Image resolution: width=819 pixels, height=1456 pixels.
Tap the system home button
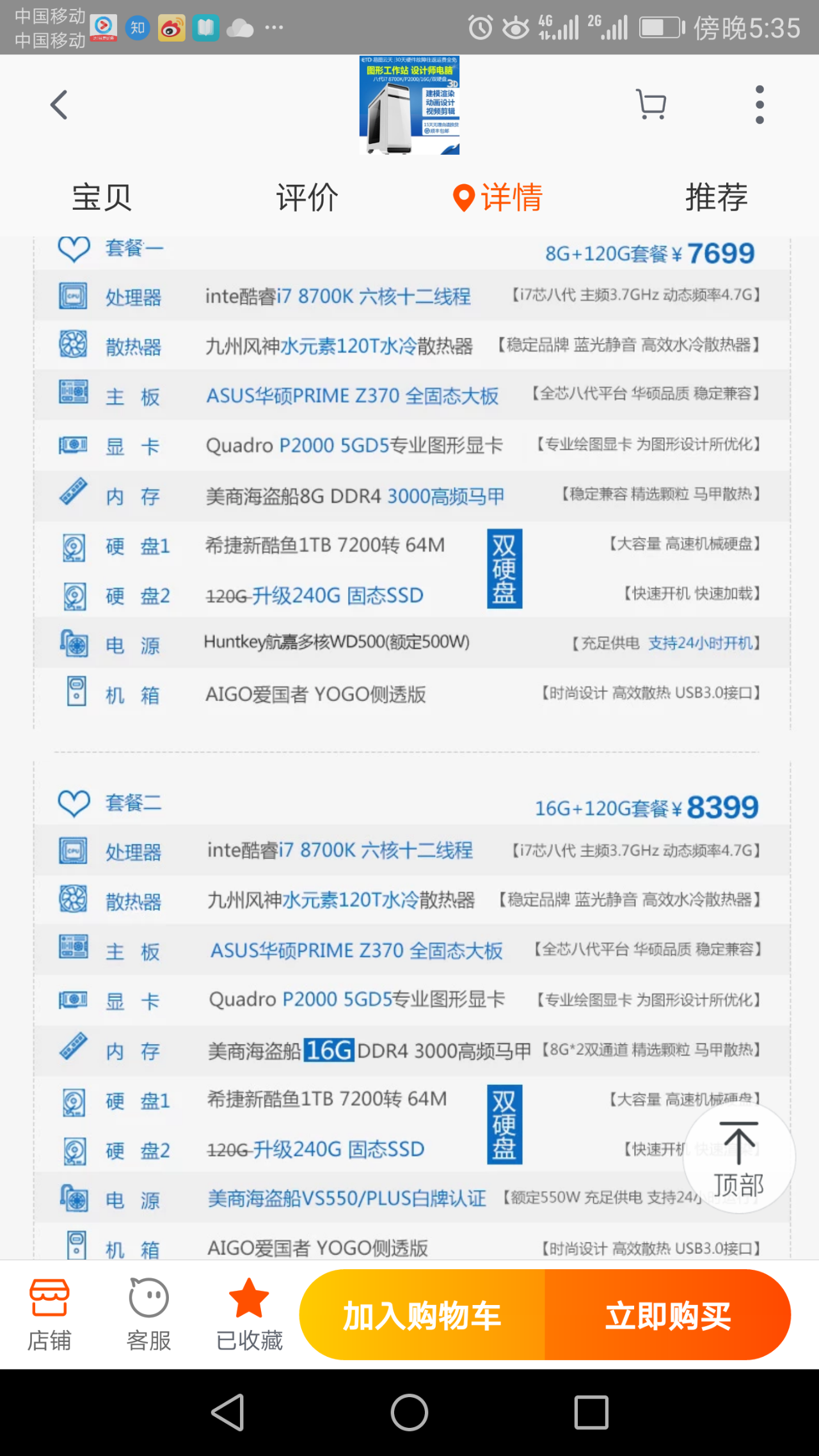(x=409, y=1412)
